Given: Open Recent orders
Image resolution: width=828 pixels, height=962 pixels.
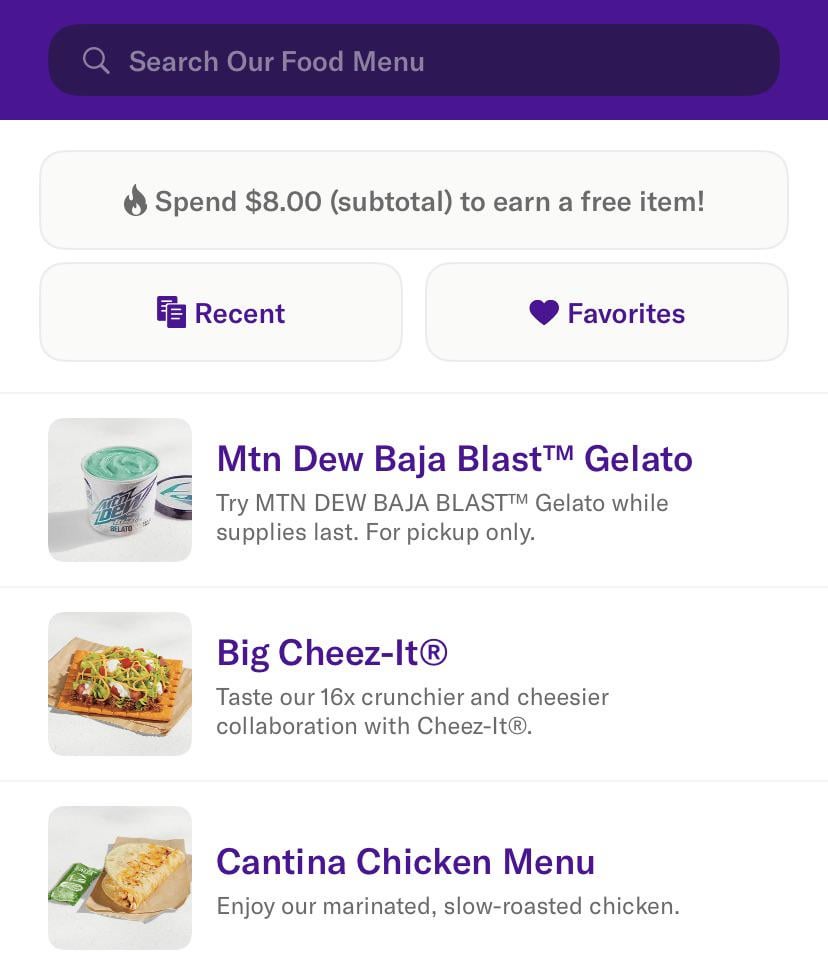Looking at the screenshot, I should click(x=221, y=313).
